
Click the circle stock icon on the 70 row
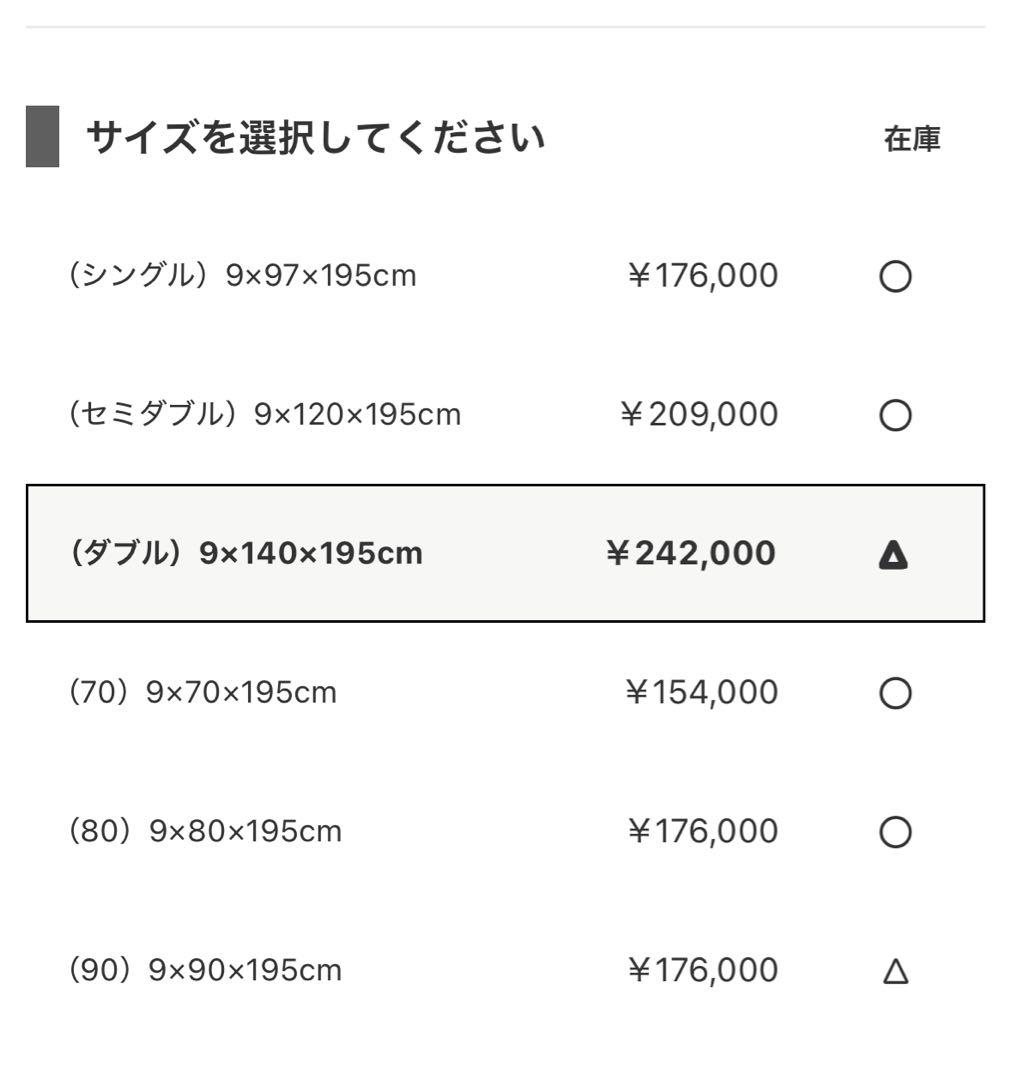click(895, 691)
